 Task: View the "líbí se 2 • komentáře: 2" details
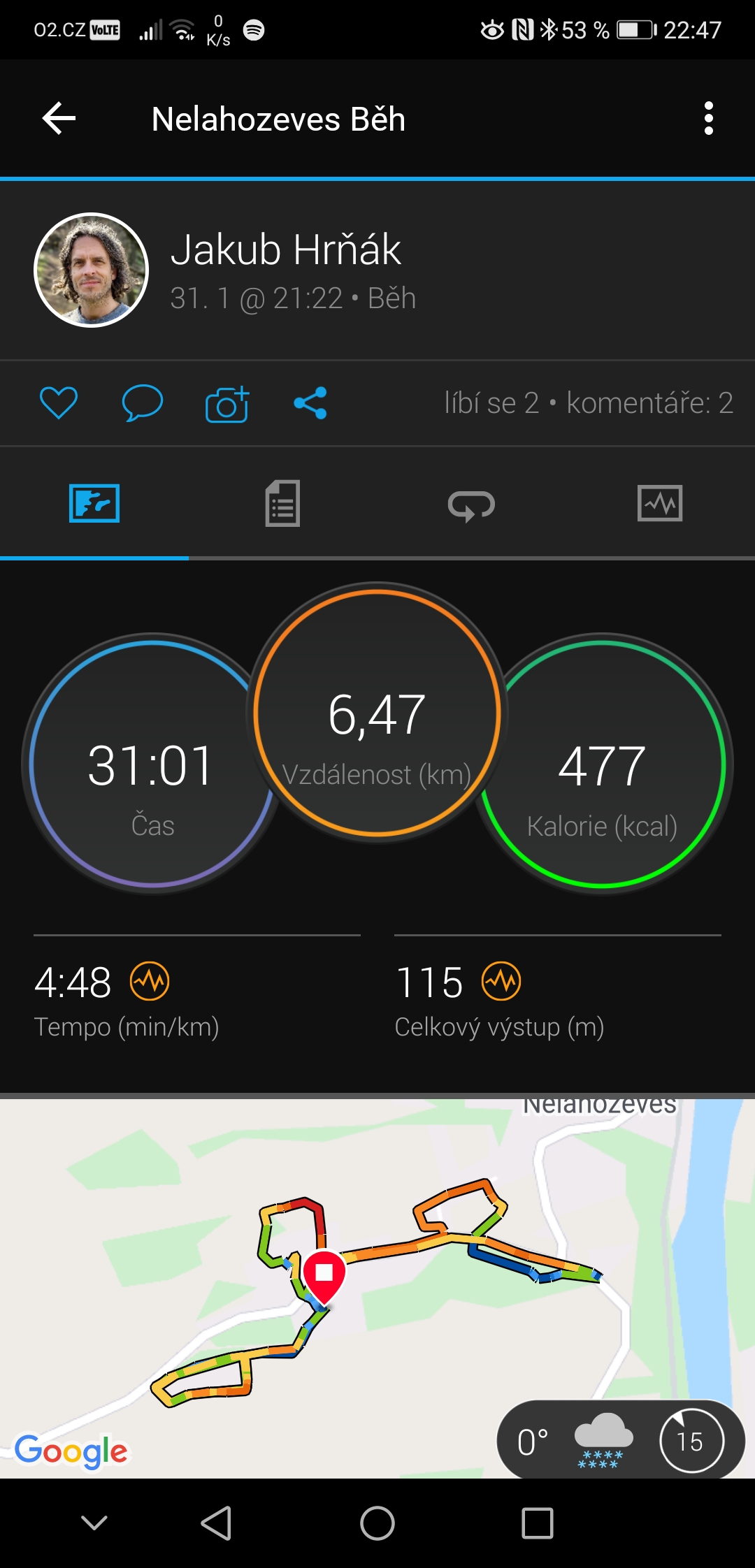(589, 403)
